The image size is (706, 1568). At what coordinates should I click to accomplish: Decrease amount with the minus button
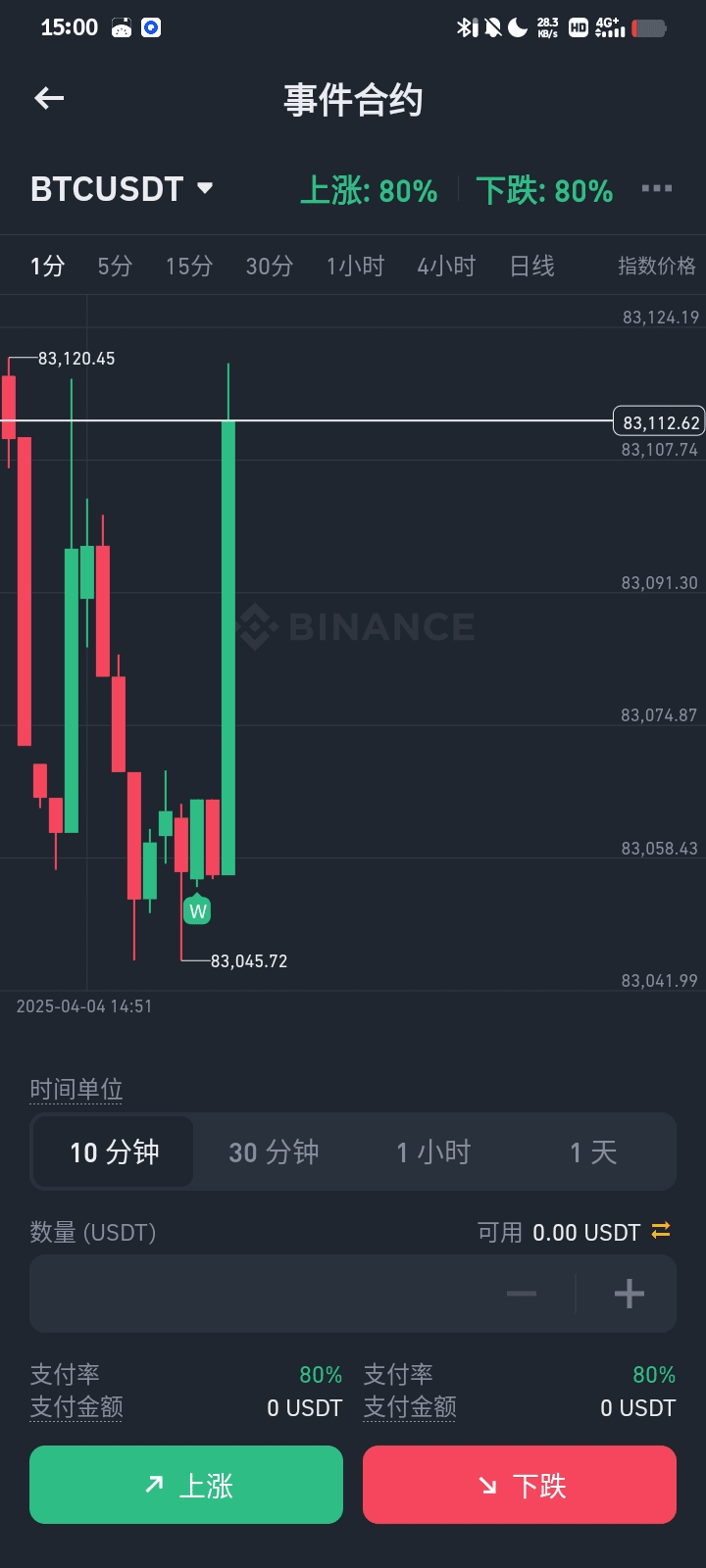522,1294
